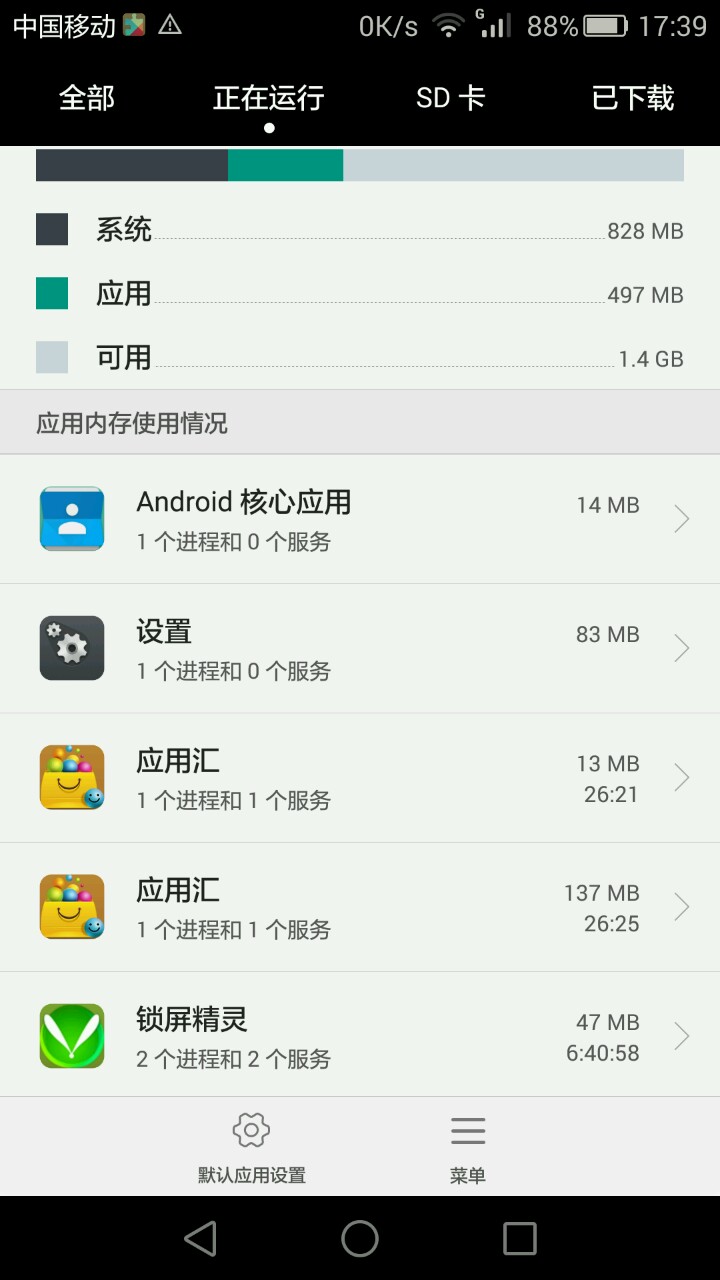Open the 已下载 tab
This screenshot has height=1280, width=720.
[632, 98]
